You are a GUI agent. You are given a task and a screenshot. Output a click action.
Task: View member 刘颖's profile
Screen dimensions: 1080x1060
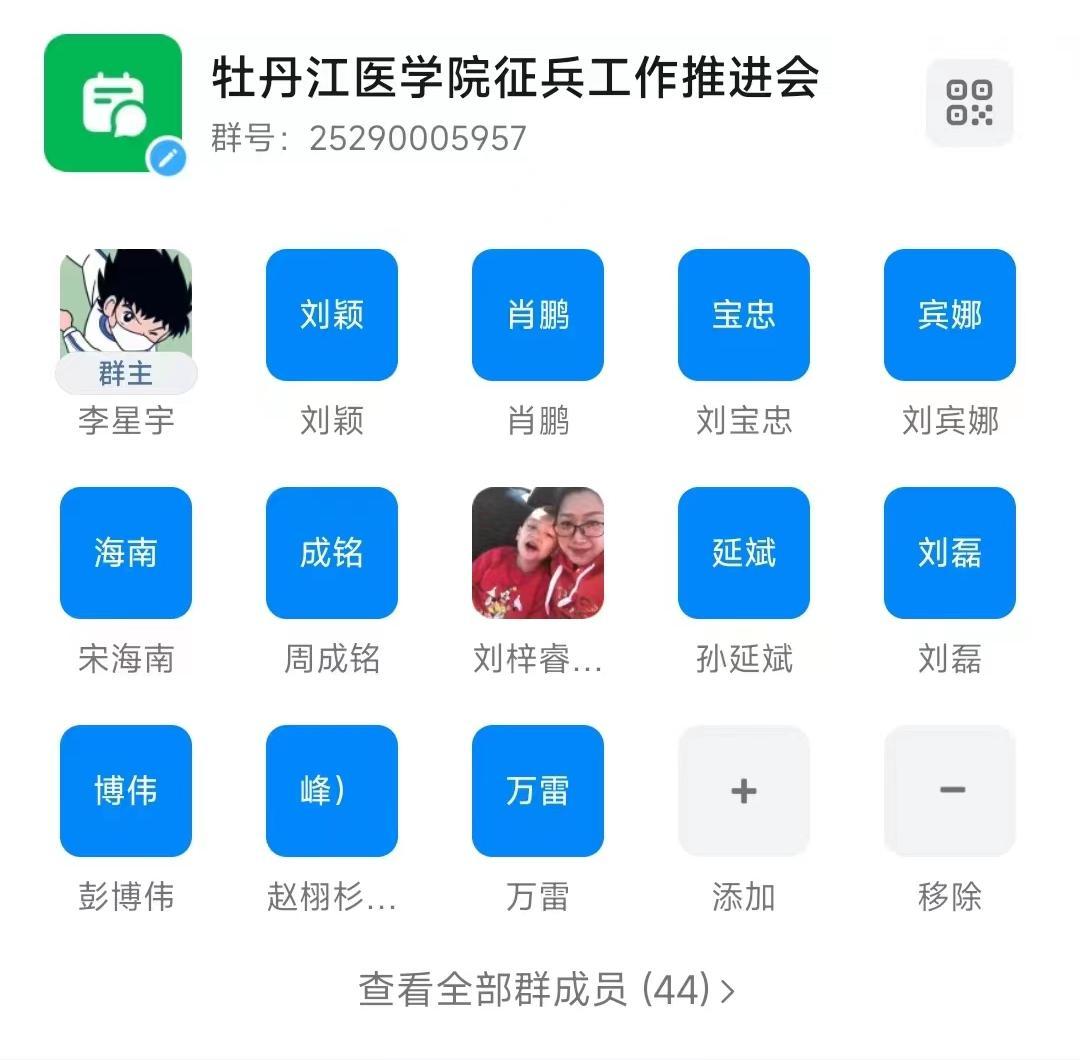point(332,315)
